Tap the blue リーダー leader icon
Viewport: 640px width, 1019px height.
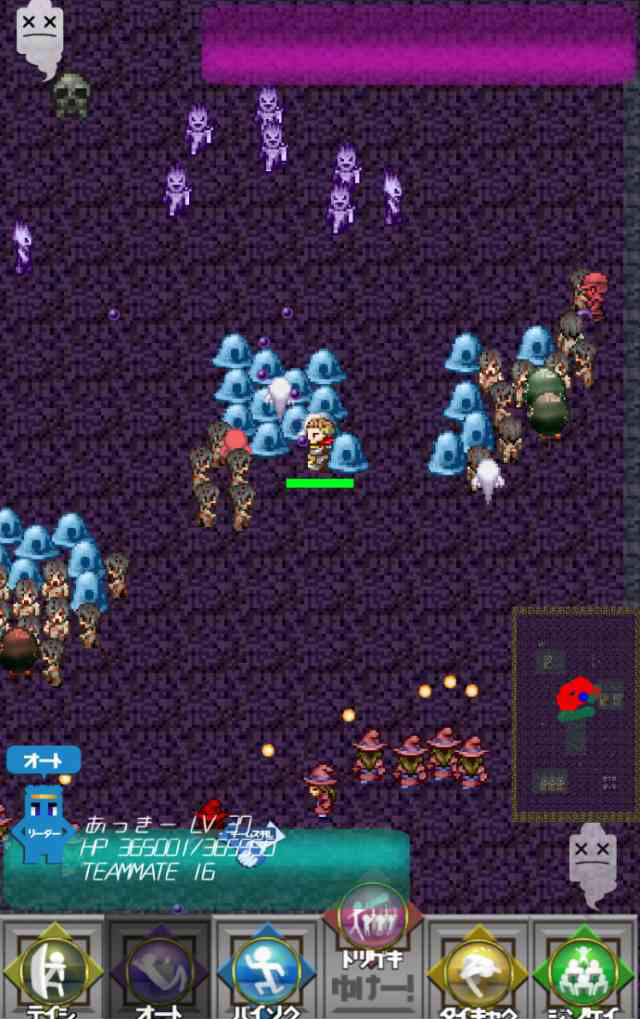[41, 825]
